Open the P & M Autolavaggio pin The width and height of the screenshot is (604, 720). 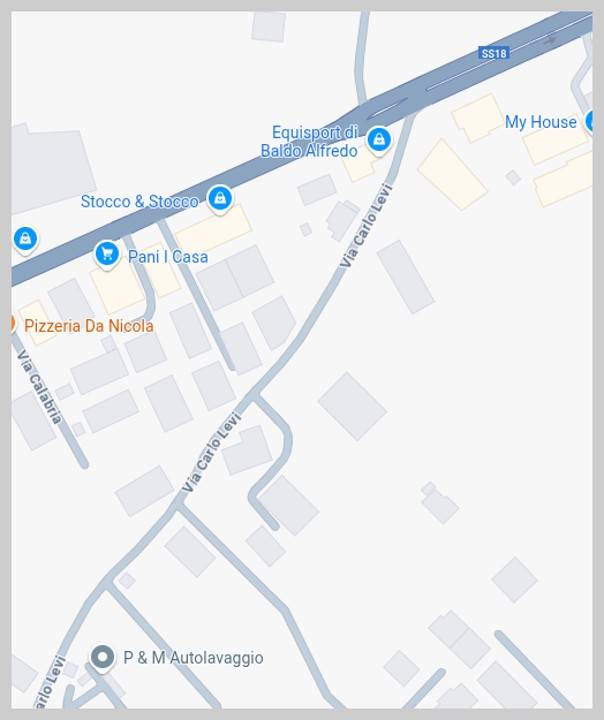click(102, 657)
